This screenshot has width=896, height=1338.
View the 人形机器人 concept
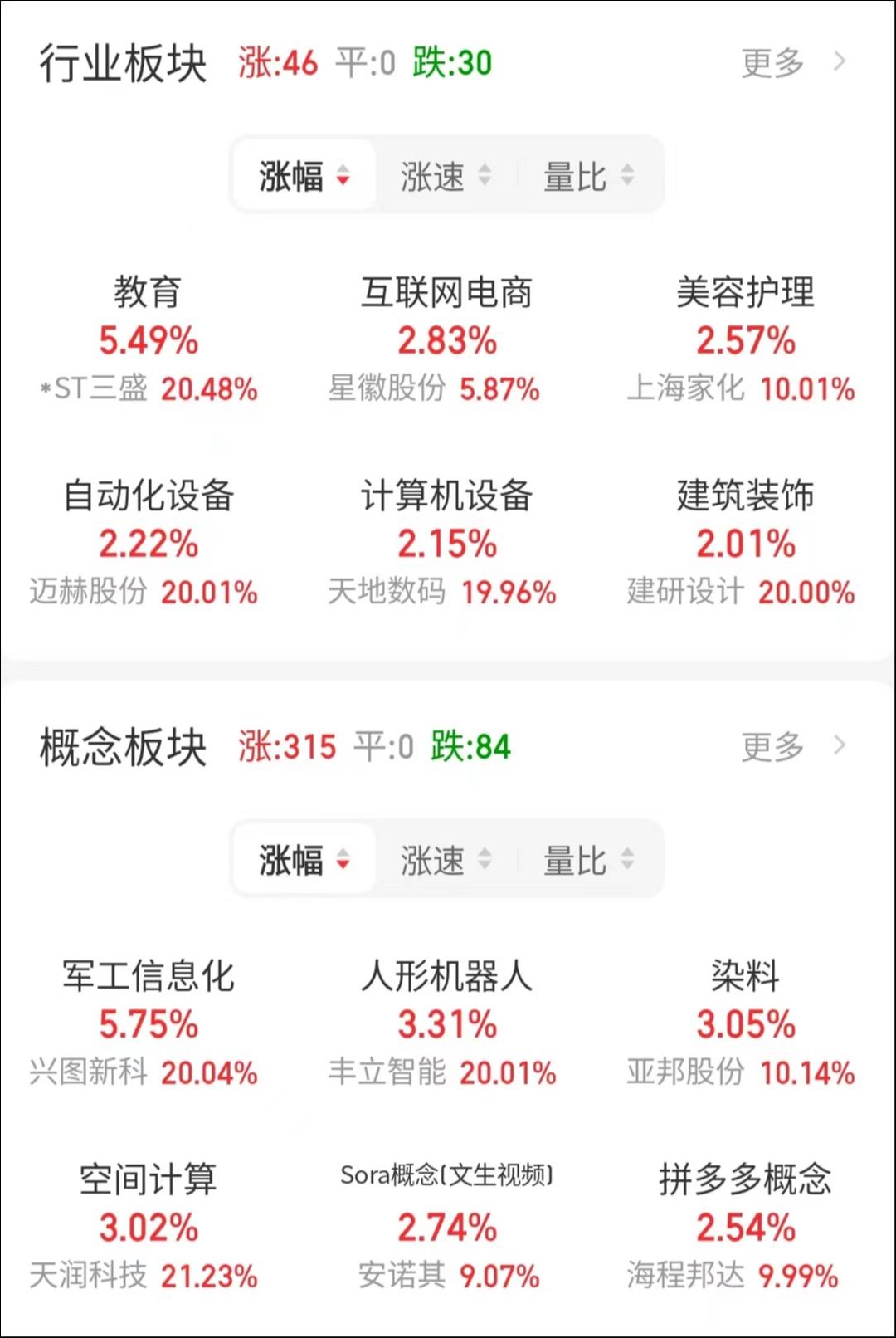(446, 1023)
